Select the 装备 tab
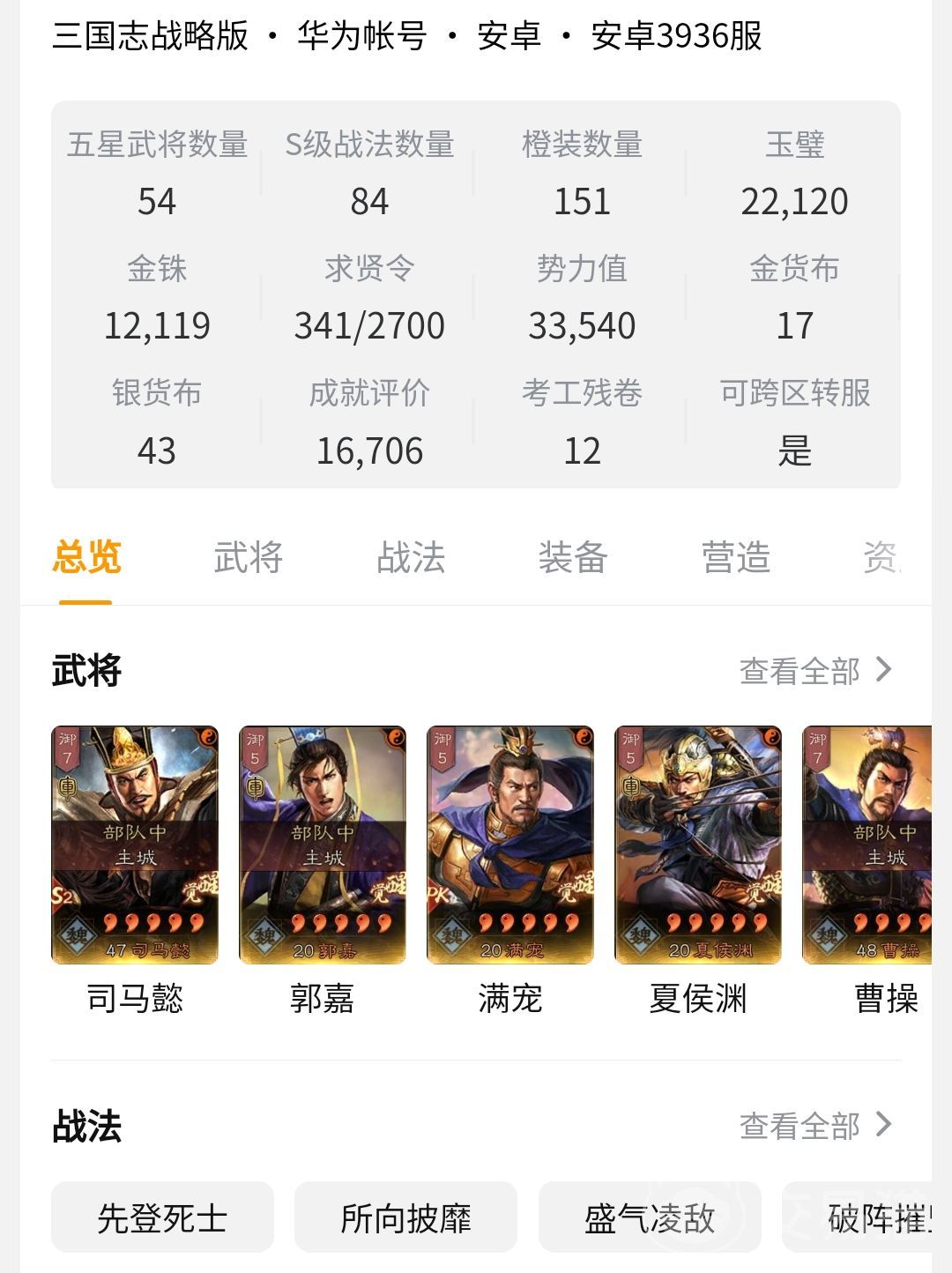Viewport: 952px width, 1273px height. pyautogui.click(x=573, y=558)
